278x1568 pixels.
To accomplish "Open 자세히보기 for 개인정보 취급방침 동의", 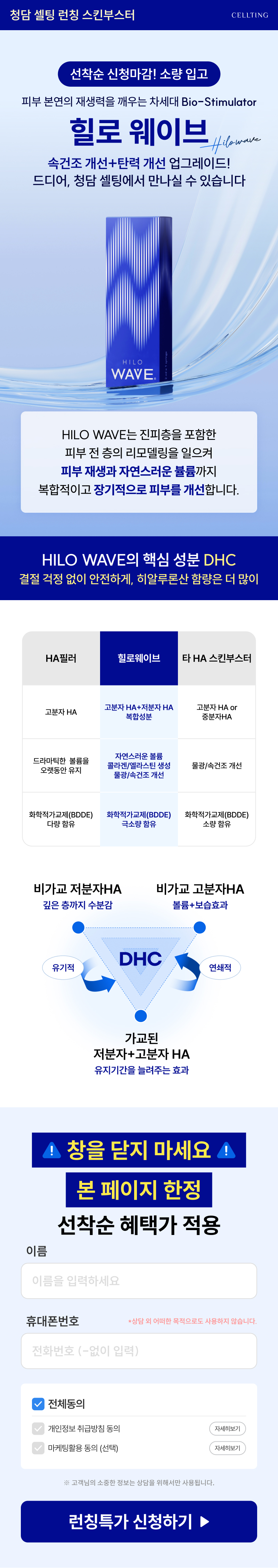I will click(227, 1429).
